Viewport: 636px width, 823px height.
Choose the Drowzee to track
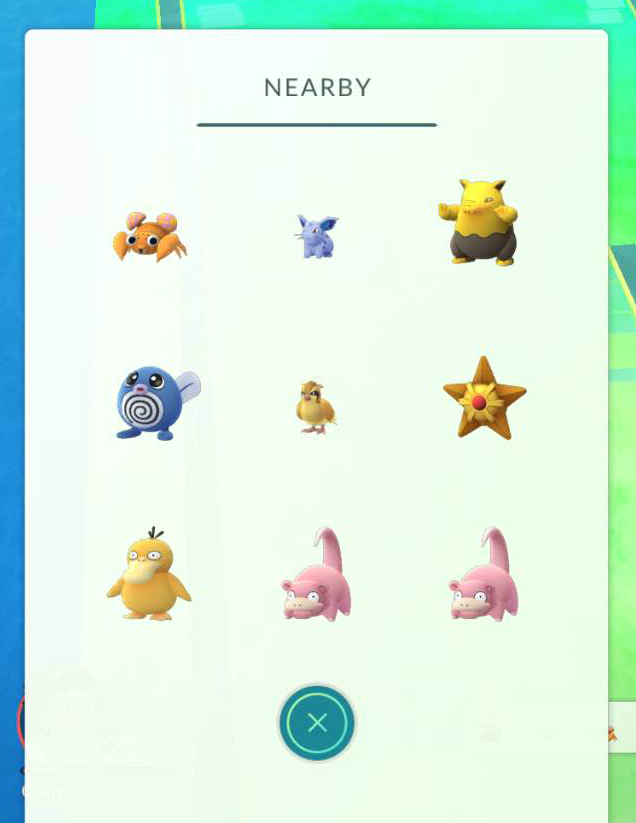pyautogui.click(x=482, y=224)
